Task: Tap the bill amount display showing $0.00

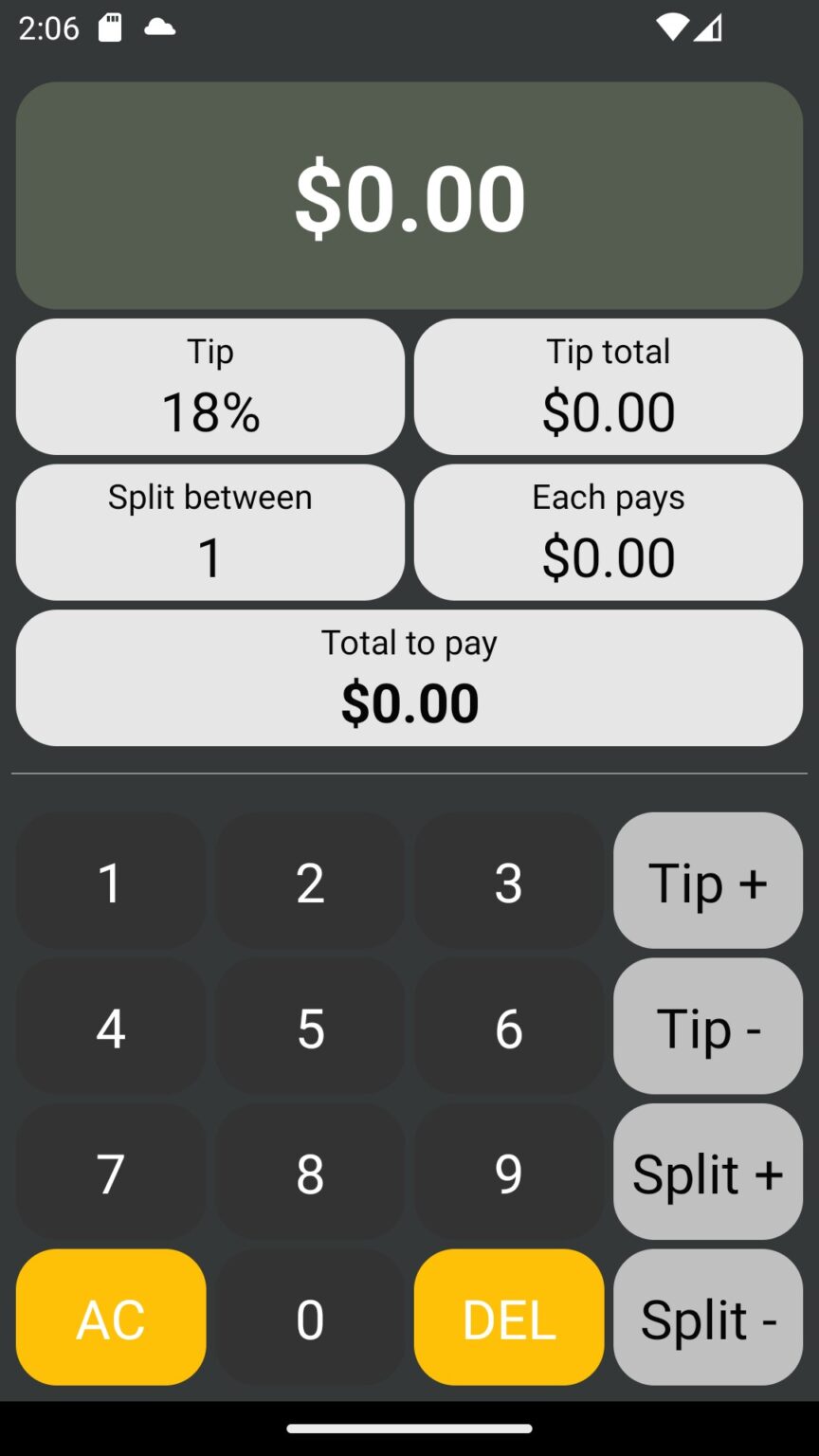Action: pyautogui.click(x=409, y=196)
